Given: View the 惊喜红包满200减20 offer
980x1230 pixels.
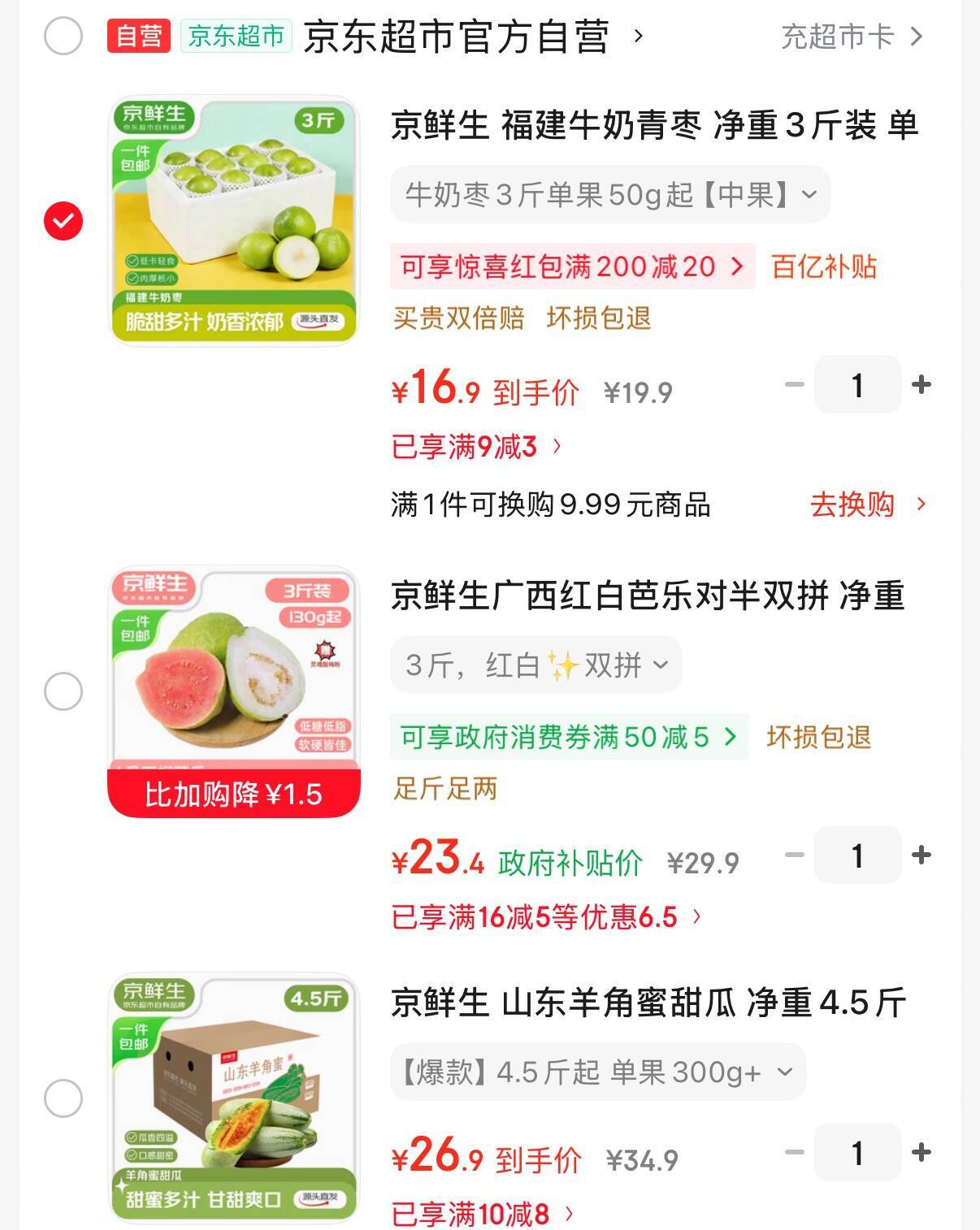Looking at the screenshot, I should point(572,266).
